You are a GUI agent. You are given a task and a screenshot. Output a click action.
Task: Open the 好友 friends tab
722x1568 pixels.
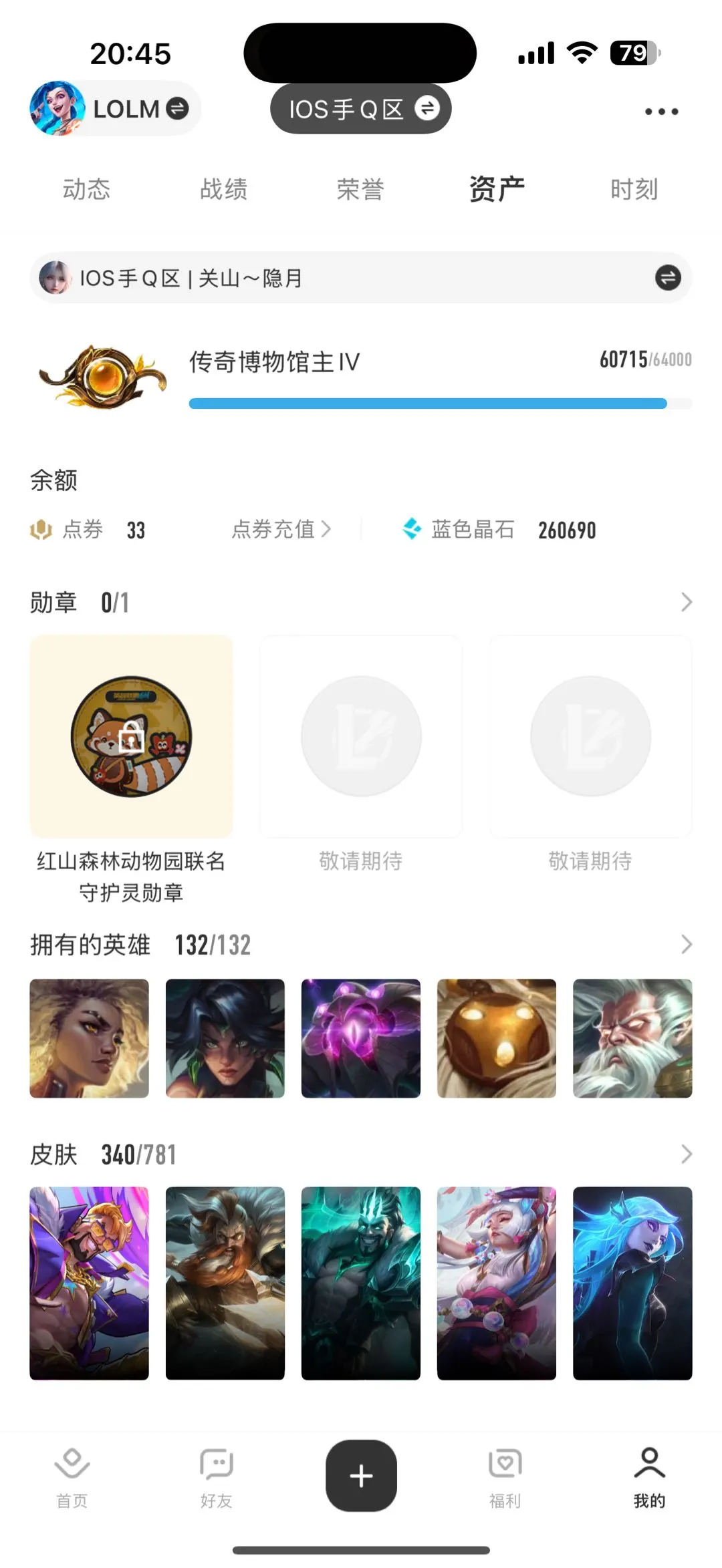pos(217,1478)
